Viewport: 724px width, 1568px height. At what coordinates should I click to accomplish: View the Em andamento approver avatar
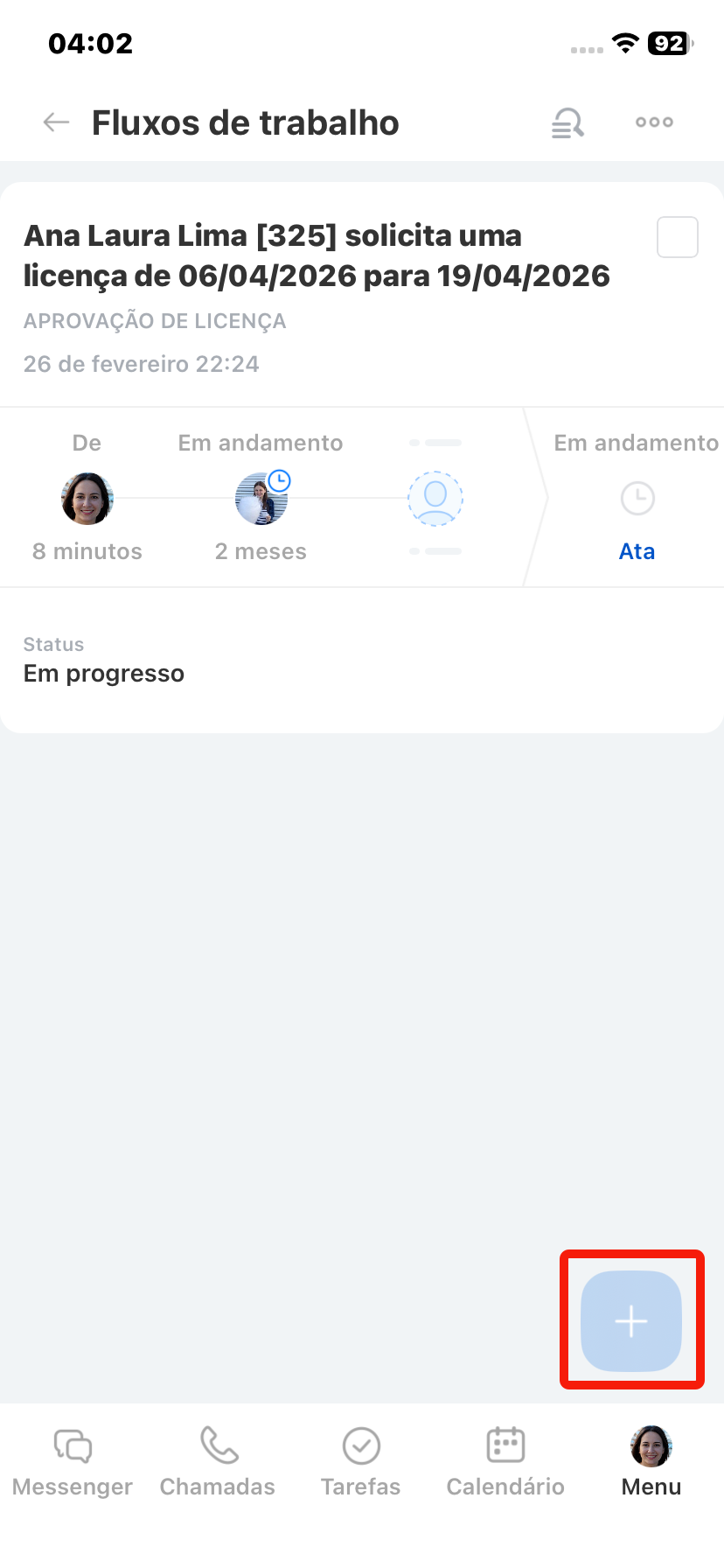pyautogui.click(x=261, y=499)
